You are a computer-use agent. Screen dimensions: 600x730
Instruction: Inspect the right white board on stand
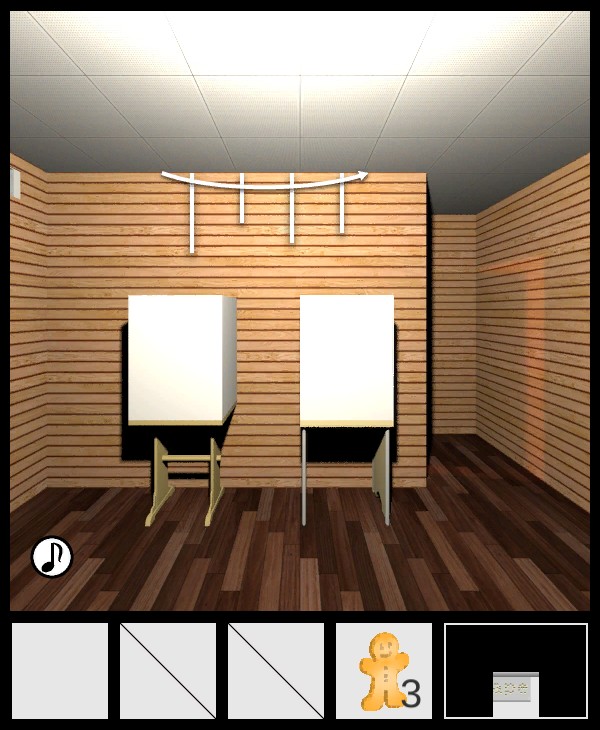click(347, 360)
